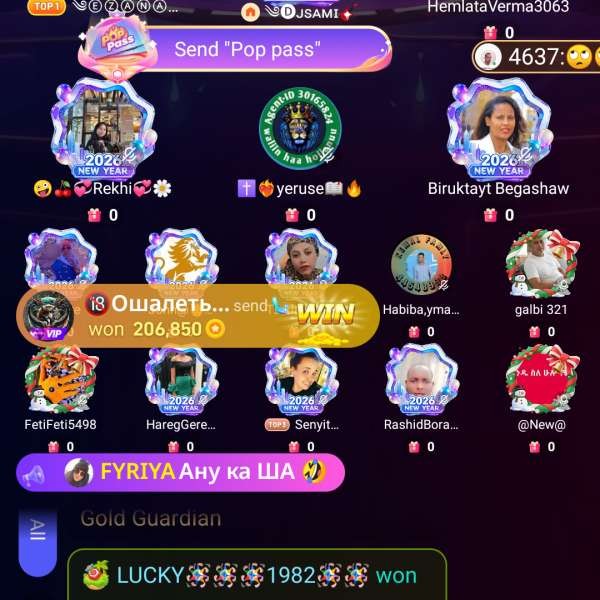Open the LUCKY 1982 won message
The width and height of the screenshot is (600, 600).
[x=257, y=575]
